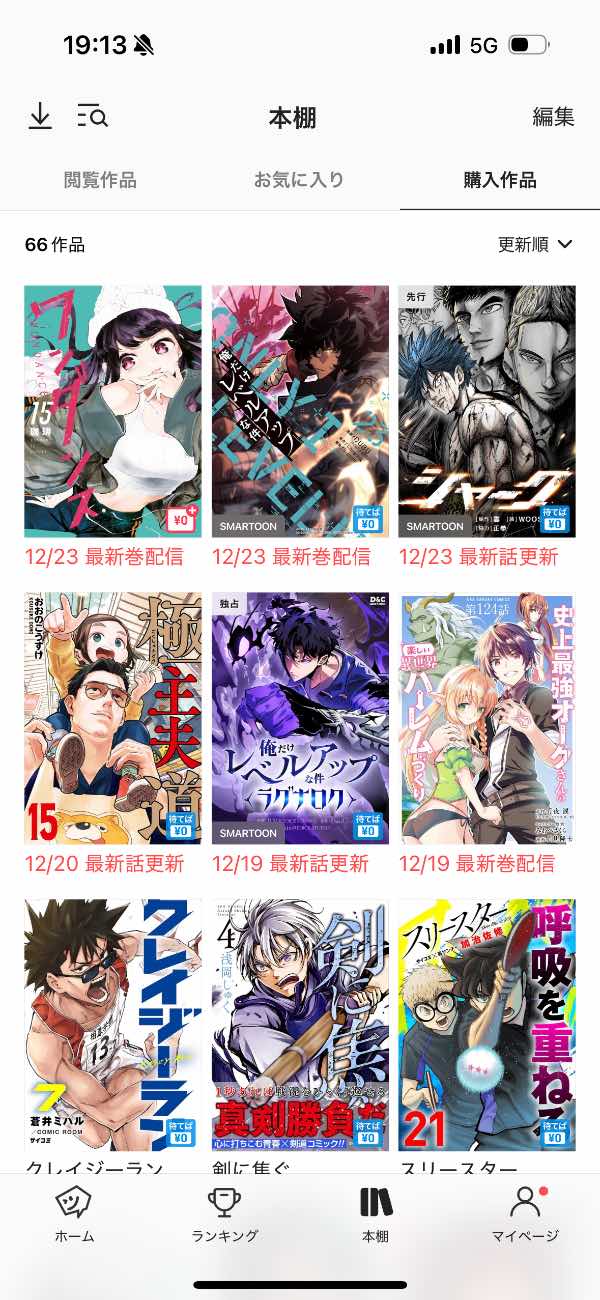Switch to the 閲覧作品 tab

coord(100,180)
